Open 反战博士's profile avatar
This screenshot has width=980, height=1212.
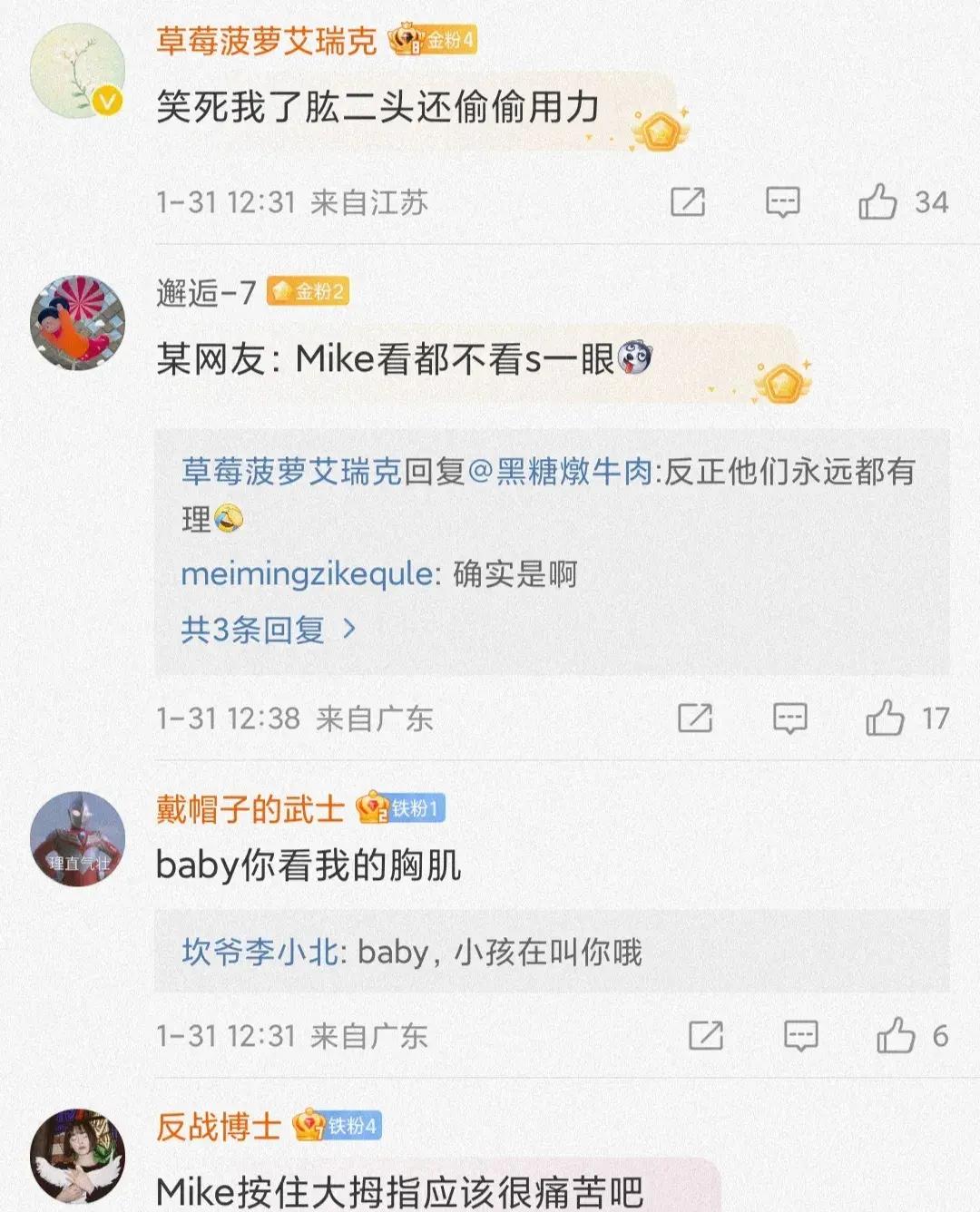78,1156
